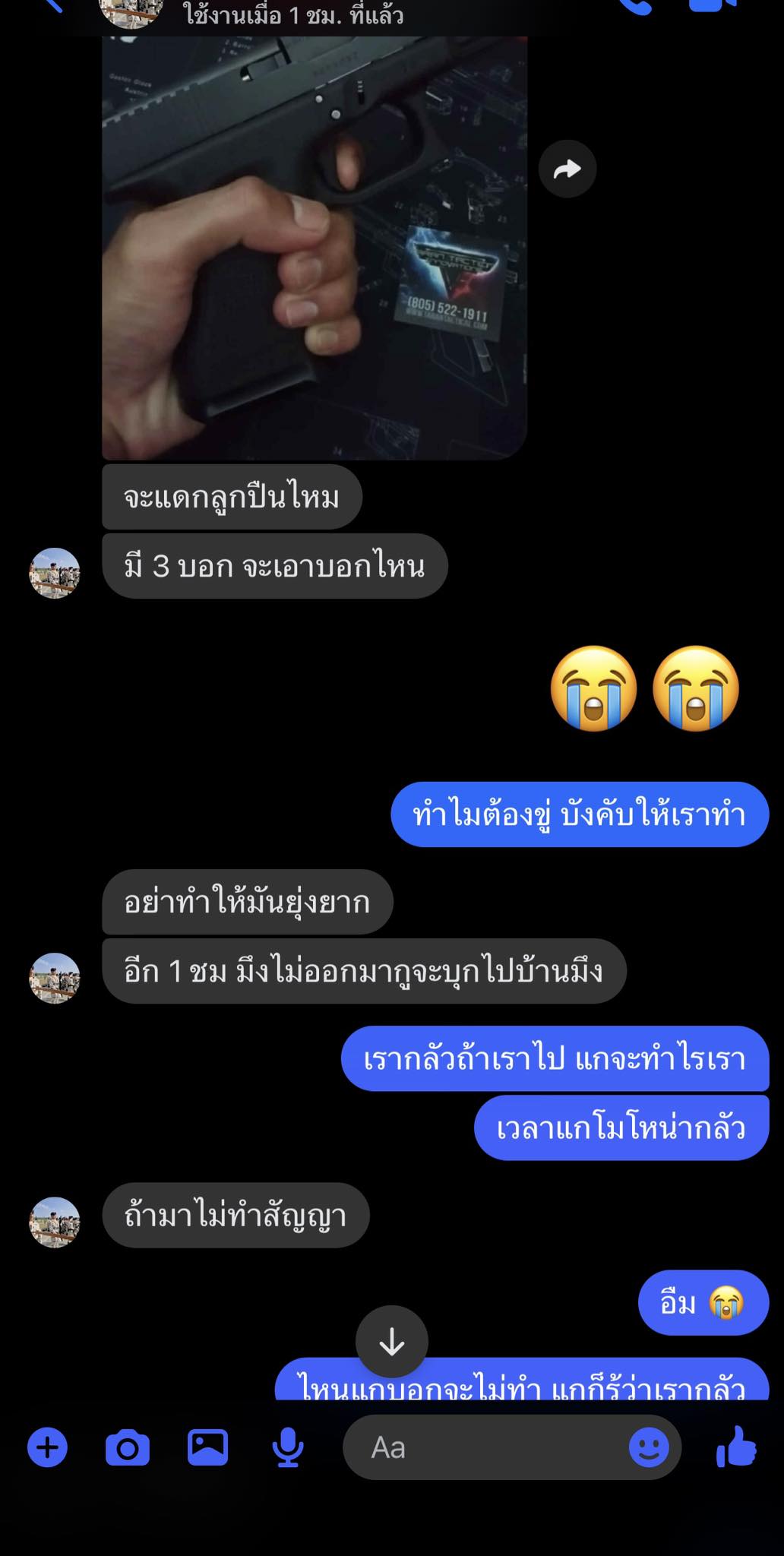
Task: Open the photo gallery picker
Action: 207,1447
